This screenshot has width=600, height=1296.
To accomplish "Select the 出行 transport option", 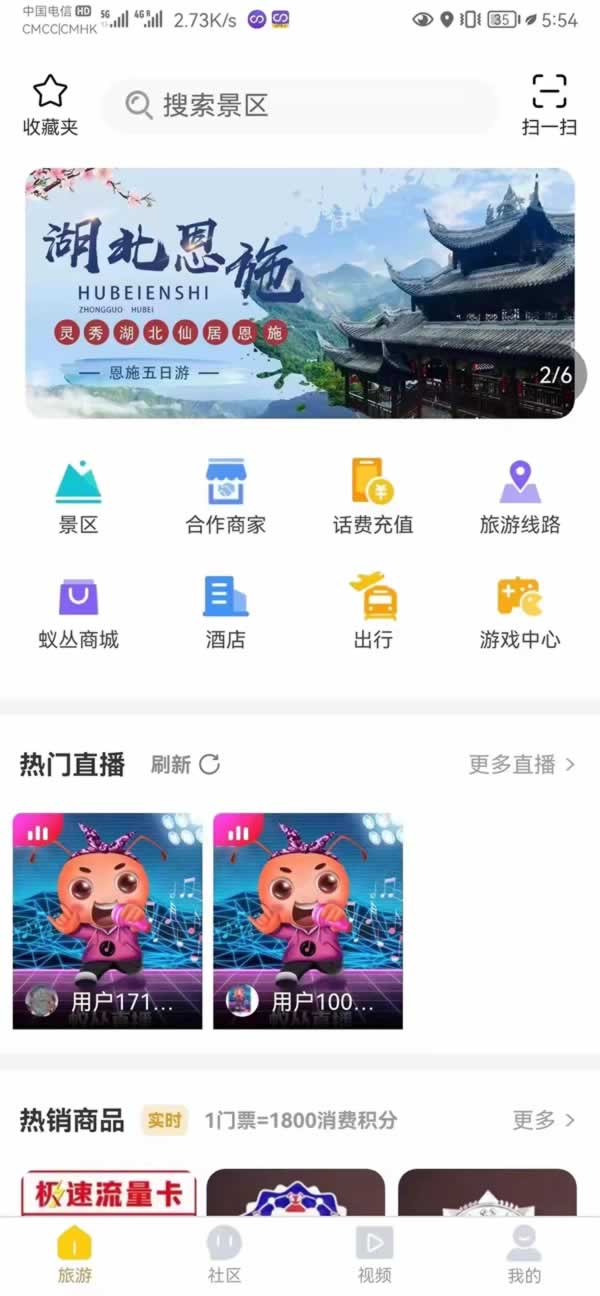I will [x=373, y=612].
